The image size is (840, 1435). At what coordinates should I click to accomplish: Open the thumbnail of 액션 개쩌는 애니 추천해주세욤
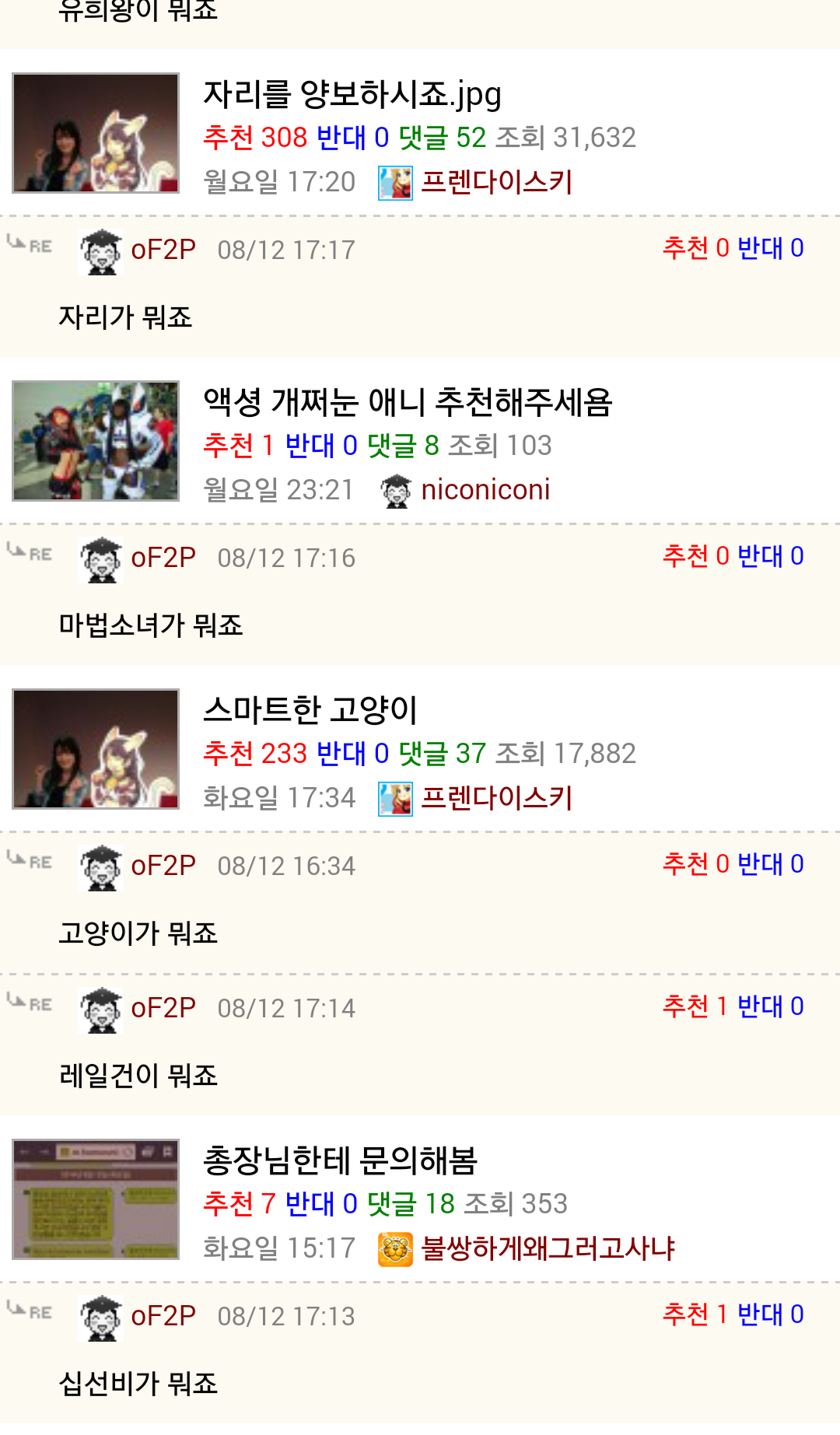tap(96, 441)
